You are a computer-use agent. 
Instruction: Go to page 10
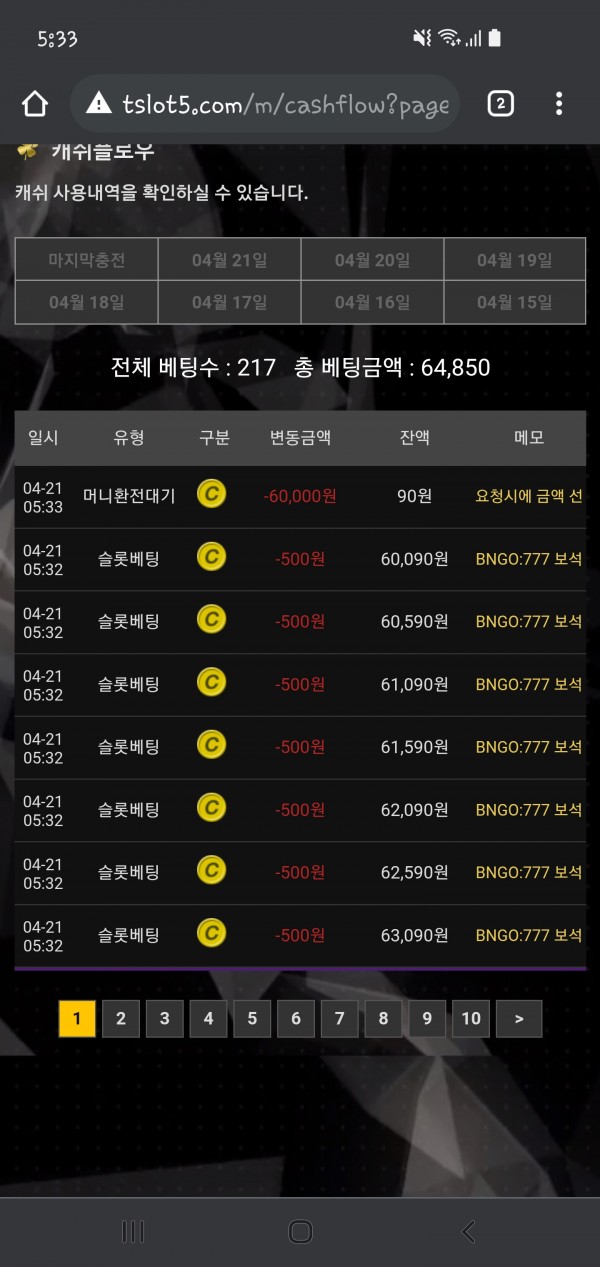pyautogui.click(x=471, y=1019)
